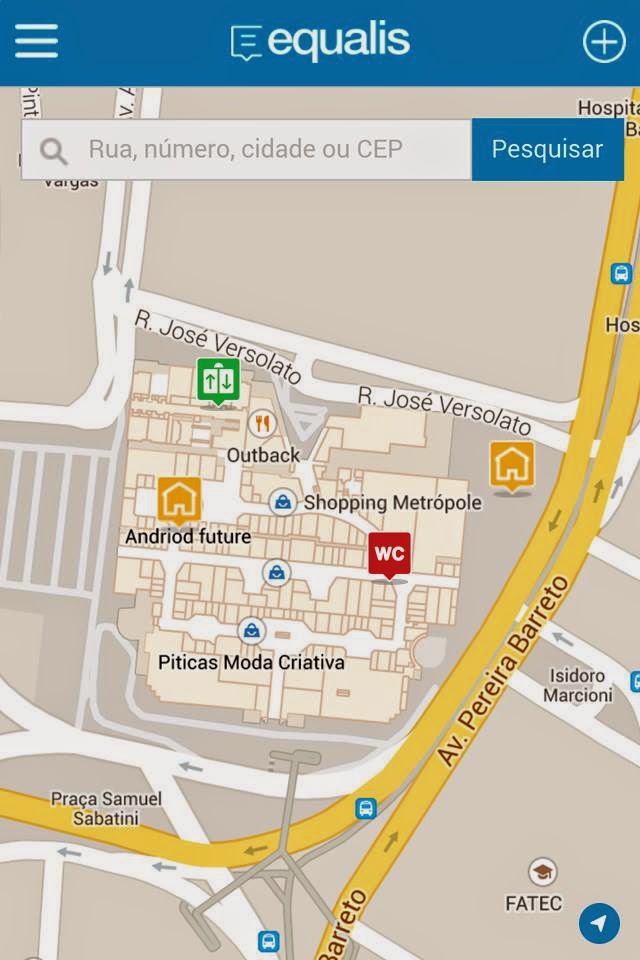Select house marker below R. José Versolato
This screenshot has height=960, width=640.
[x=511, y=465]
